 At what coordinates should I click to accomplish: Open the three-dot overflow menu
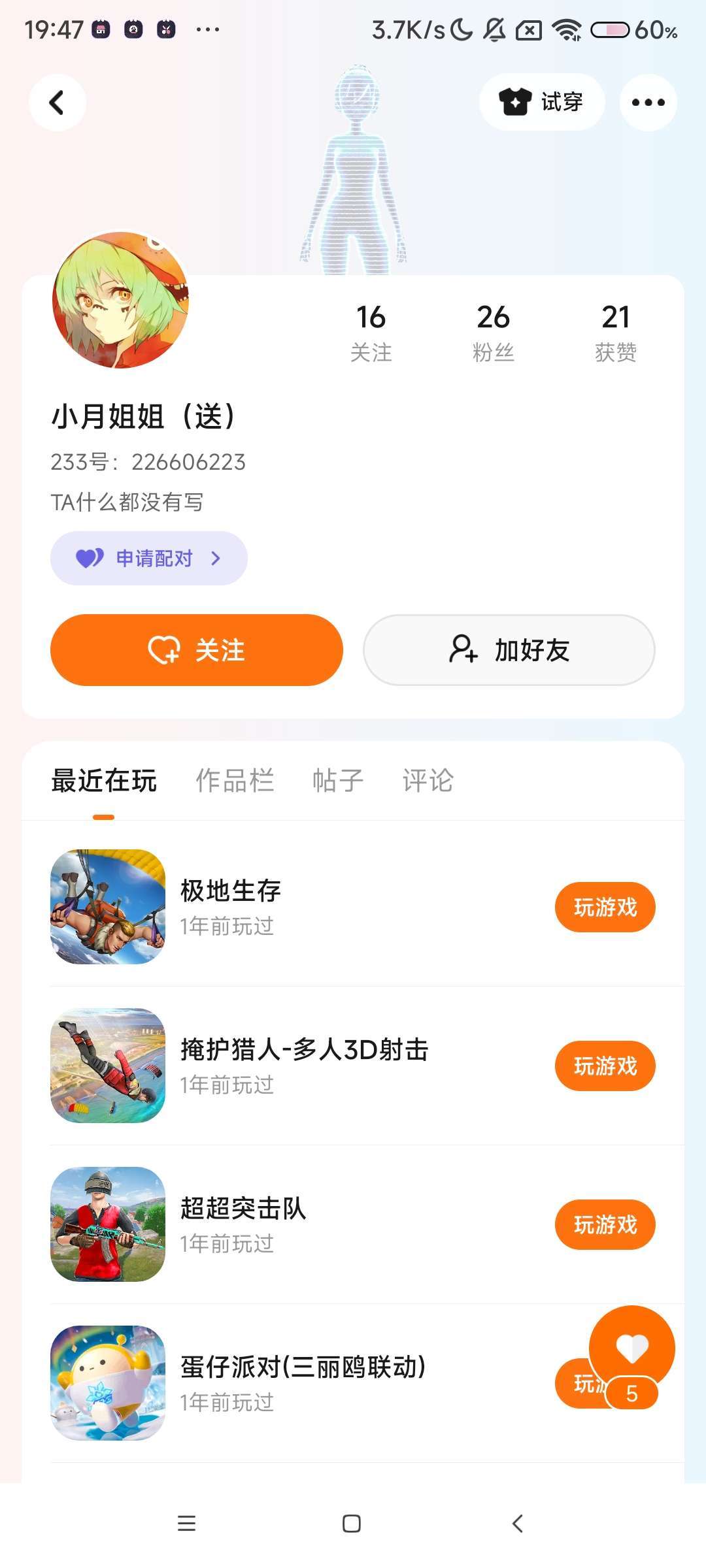coord(648,103)
